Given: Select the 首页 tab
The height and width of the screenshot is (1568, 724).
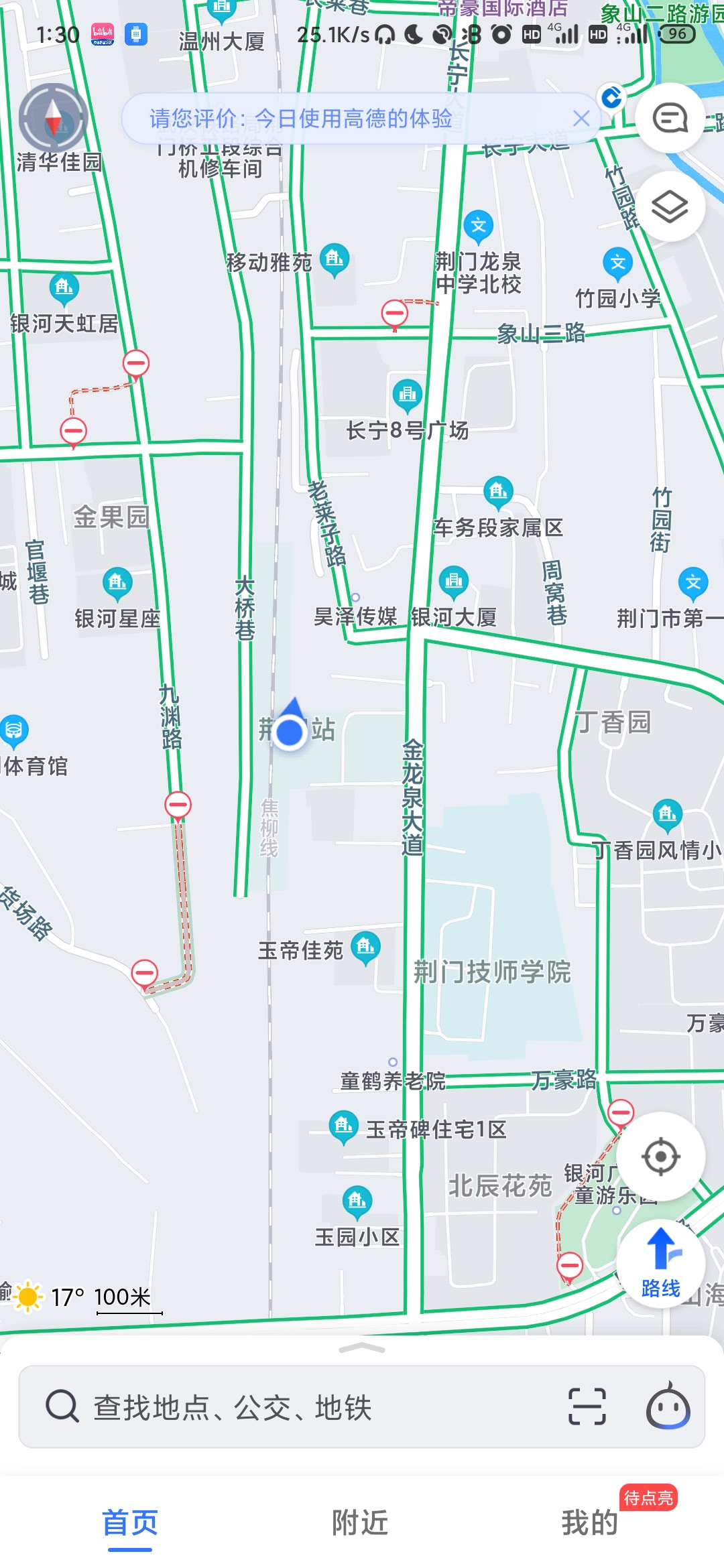Looking at the screenshot, I should [x=130, y=1522].
